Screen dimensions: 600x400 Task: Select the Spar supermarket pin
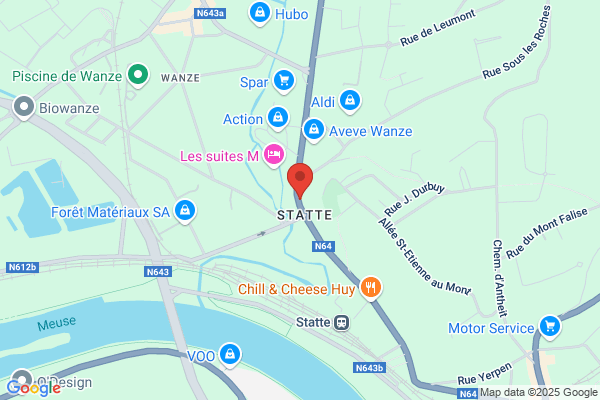click(284, 82)
